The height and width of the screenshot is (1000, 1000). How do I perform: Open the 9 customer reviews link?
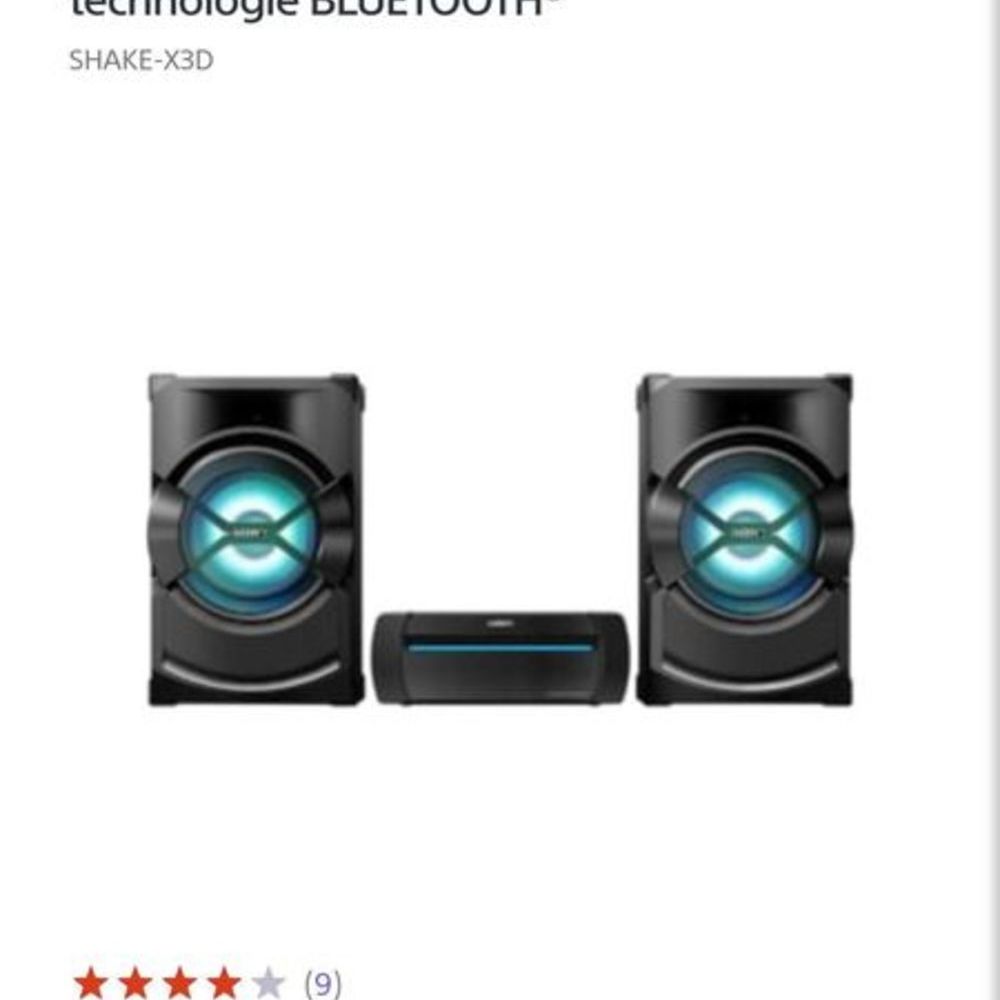point(322,984)
